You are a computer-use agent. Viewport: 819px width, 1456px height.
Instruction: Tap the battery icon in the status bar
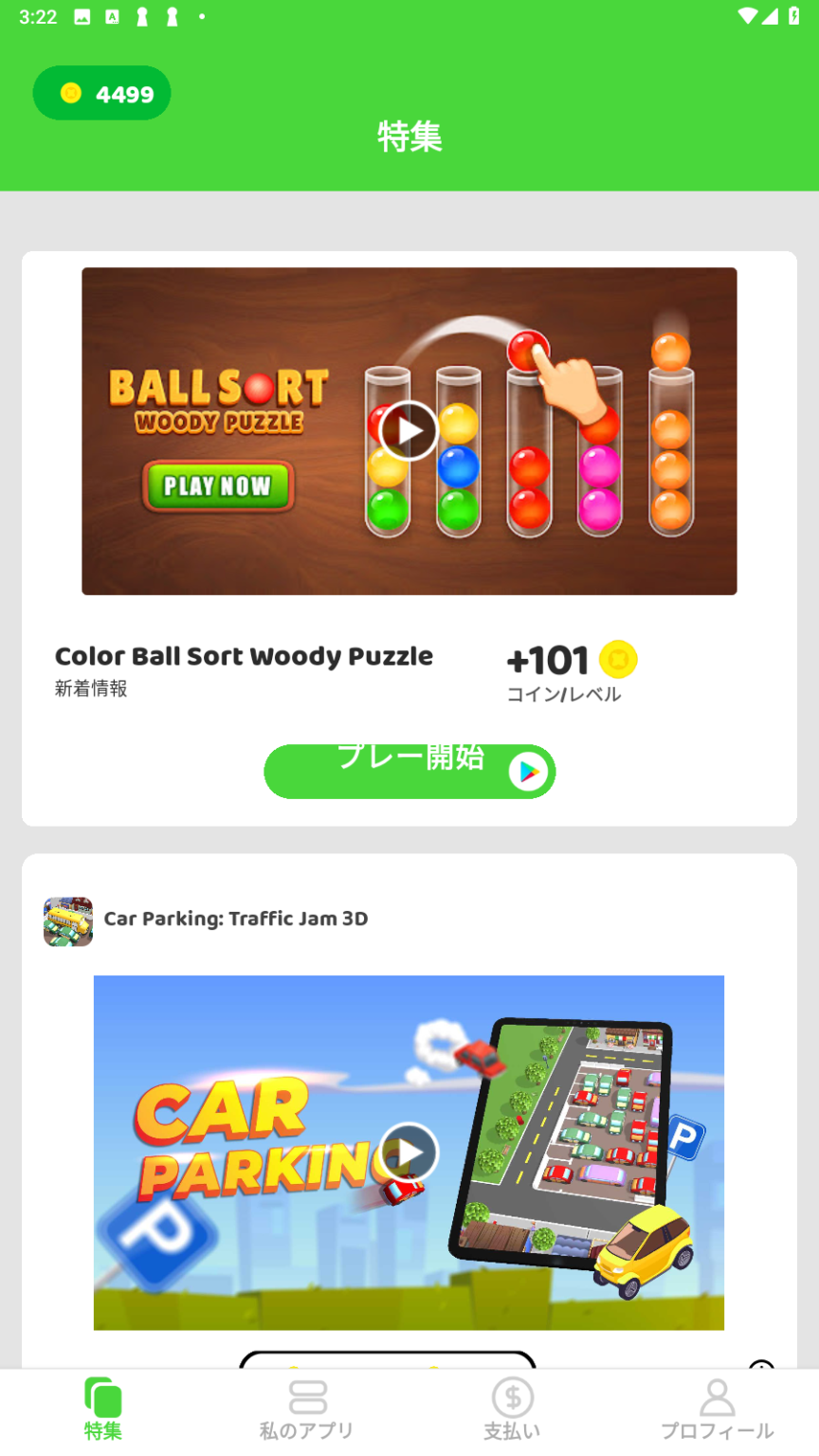(x=793, y=16)
